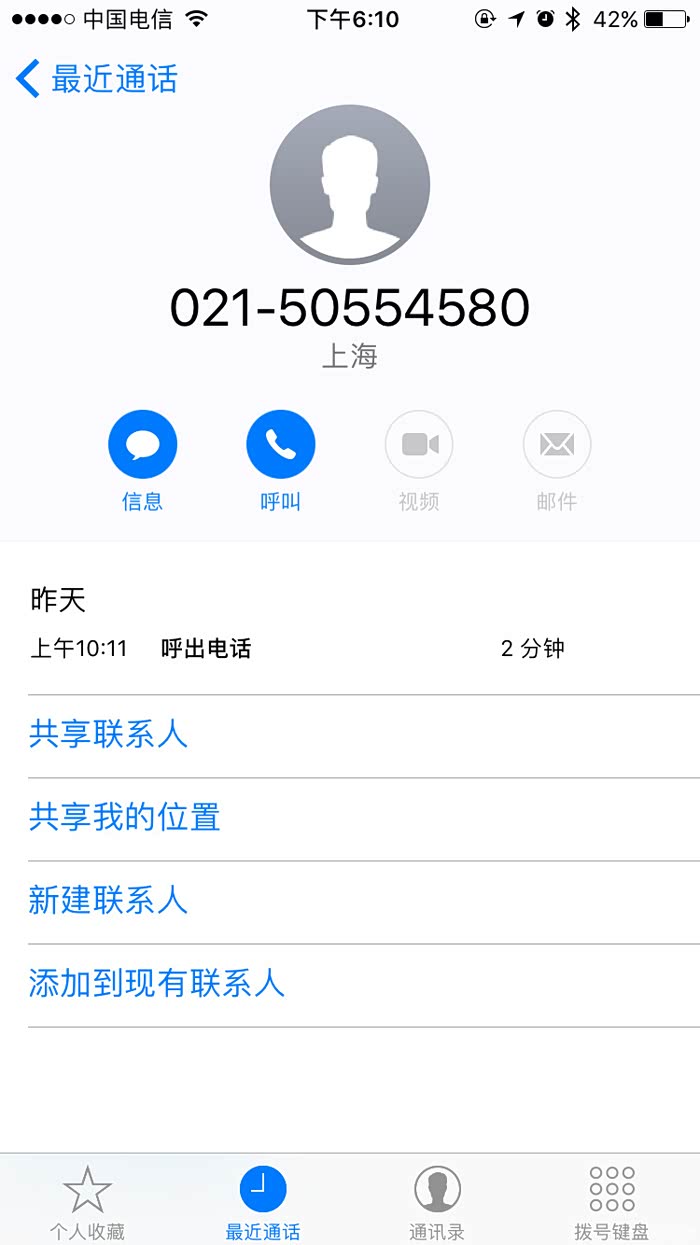Select 共享我的位置
This screenshot has width=700, height=1245.
(x=364, y=818)
